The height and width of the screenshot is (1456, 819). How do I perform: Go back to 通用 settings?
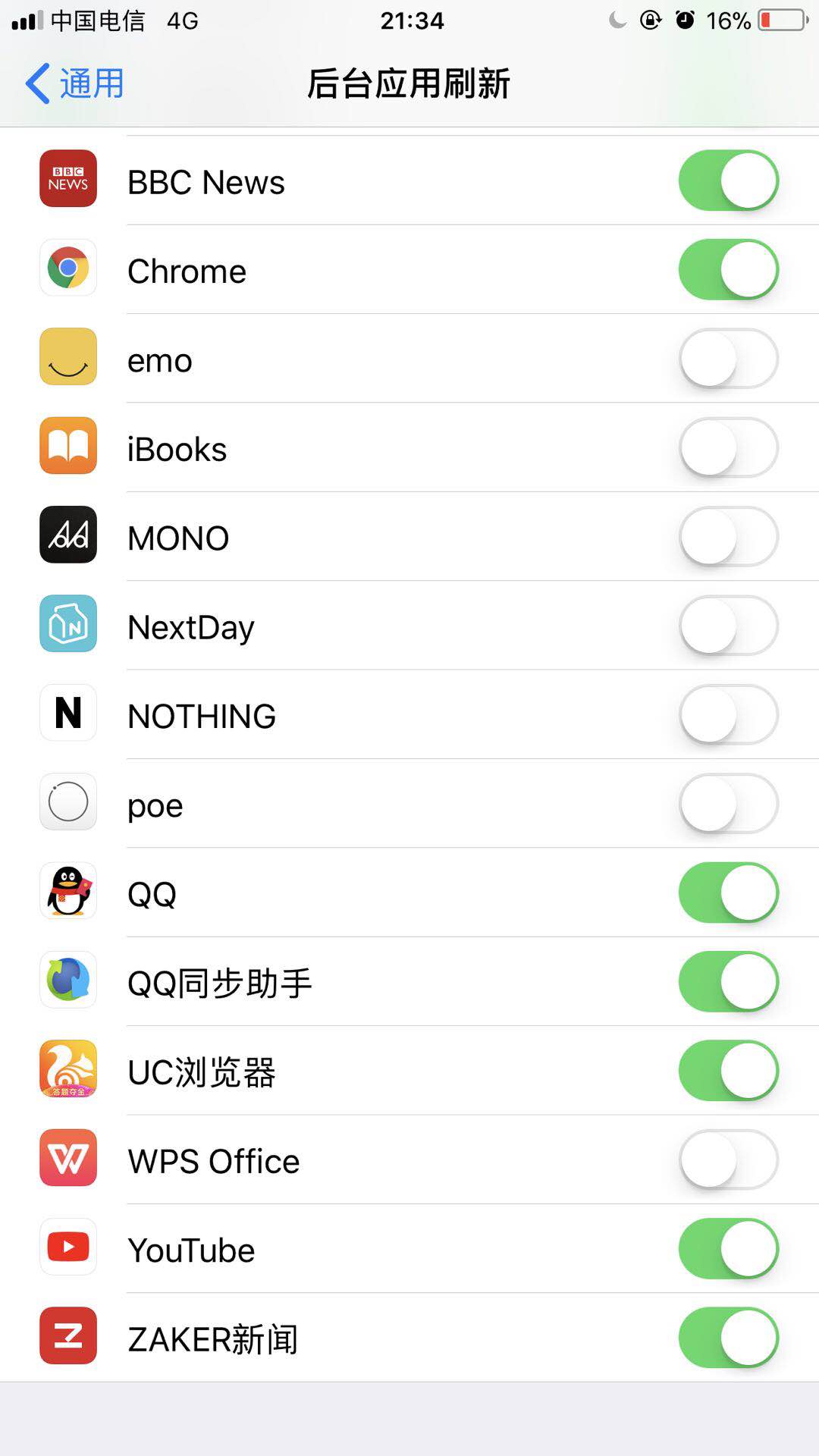tap(72, 83)
